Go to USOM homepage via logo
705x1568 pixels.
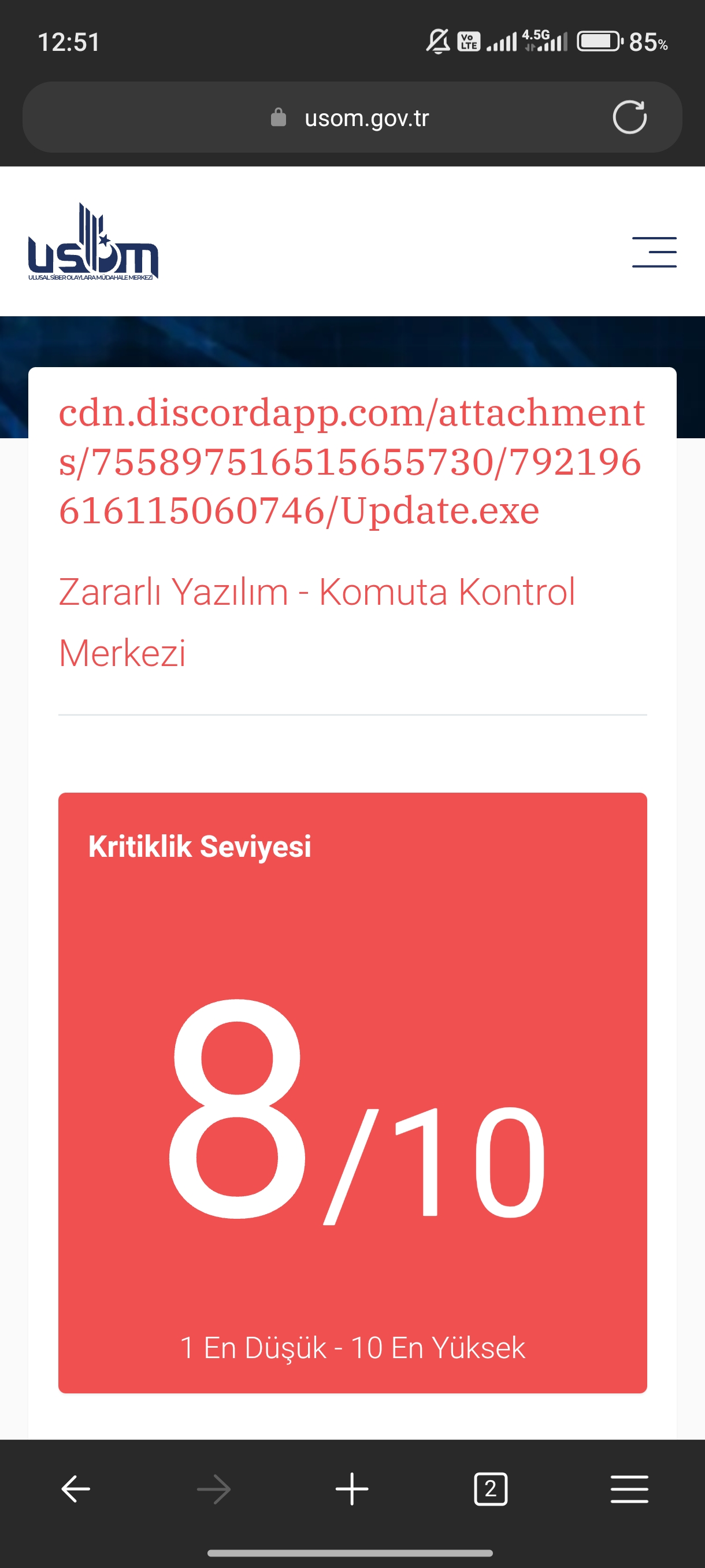(93, 243)
